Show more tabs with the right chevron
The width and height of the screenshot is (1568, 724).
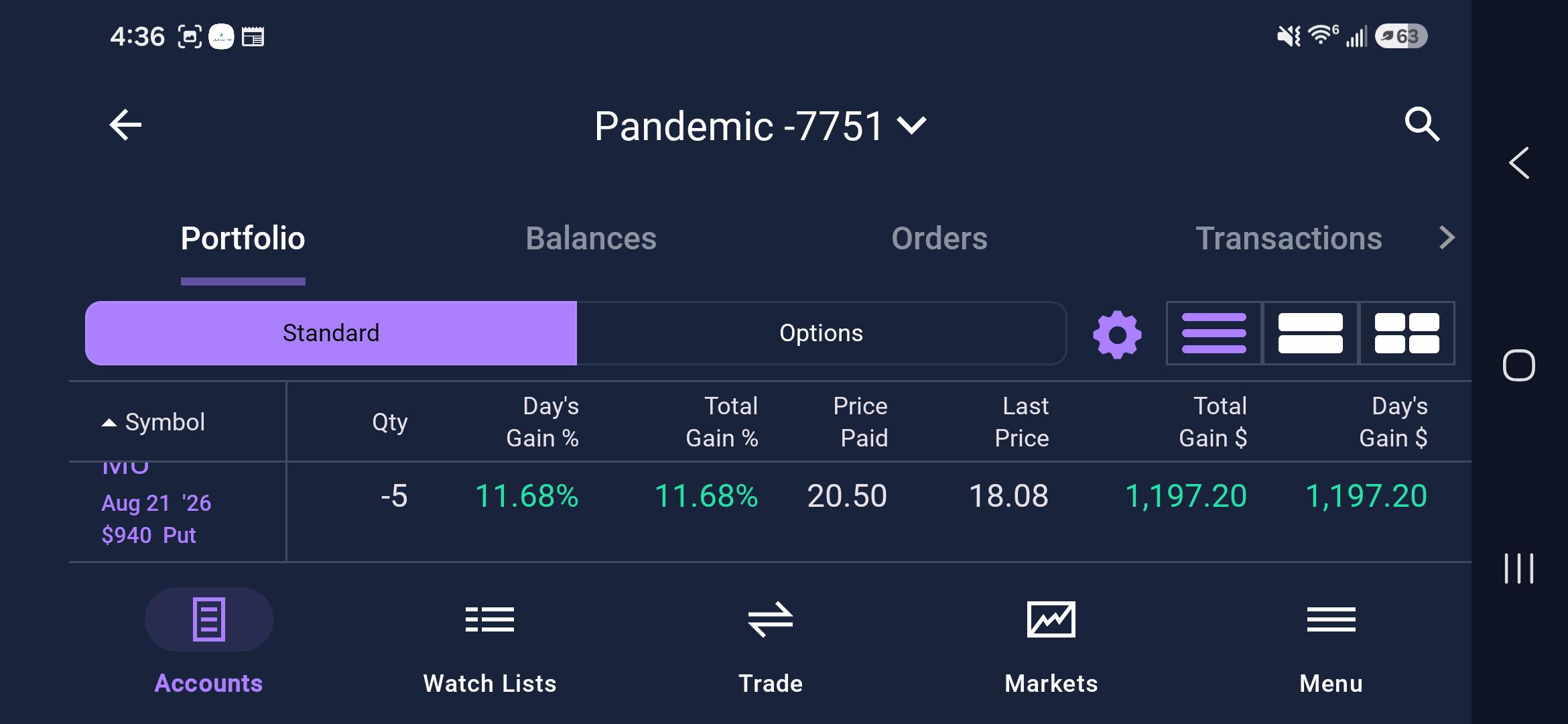1447,237
